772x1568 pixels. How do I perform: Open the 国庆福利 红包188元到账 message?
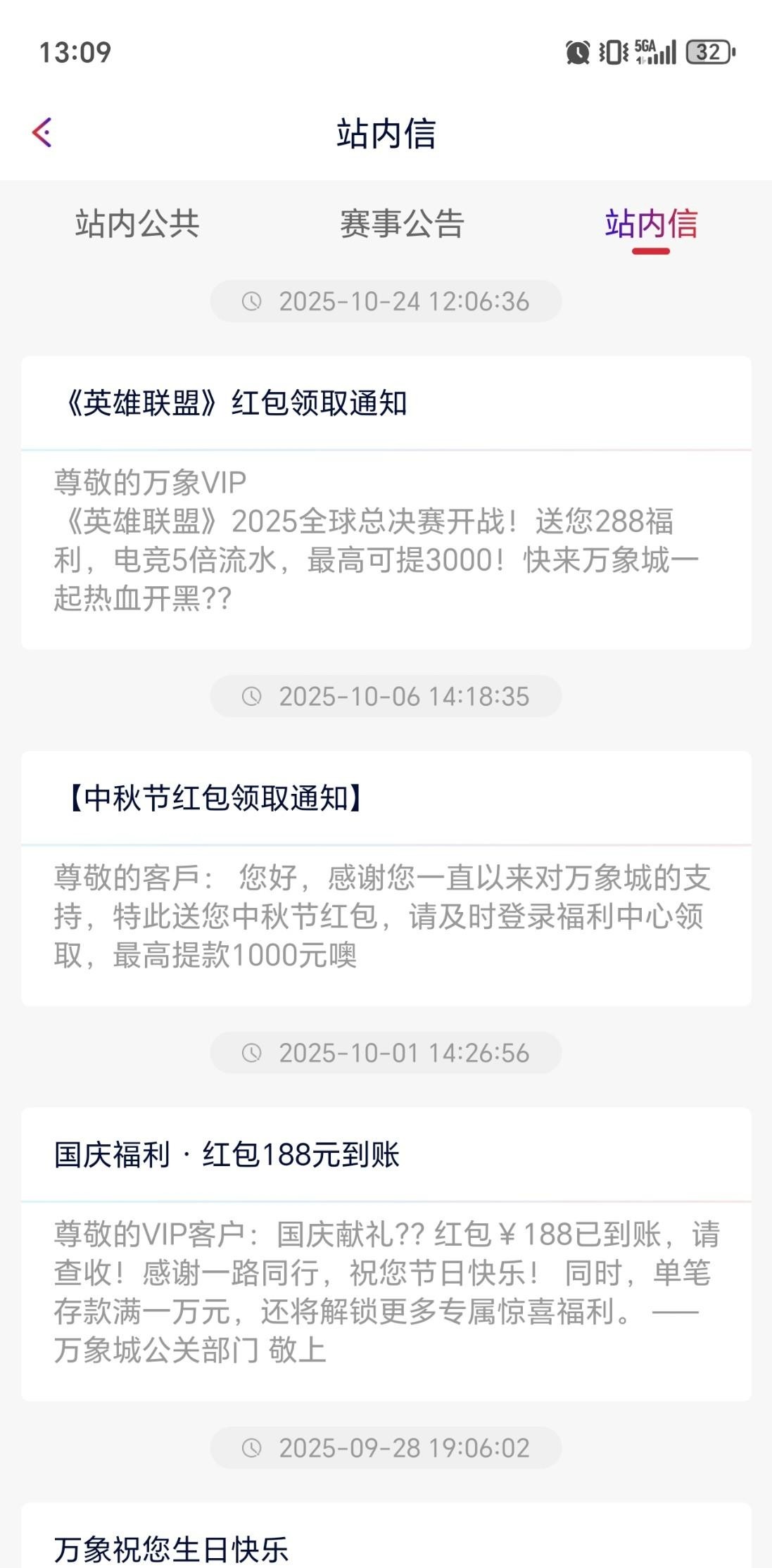click(386, 1253)
